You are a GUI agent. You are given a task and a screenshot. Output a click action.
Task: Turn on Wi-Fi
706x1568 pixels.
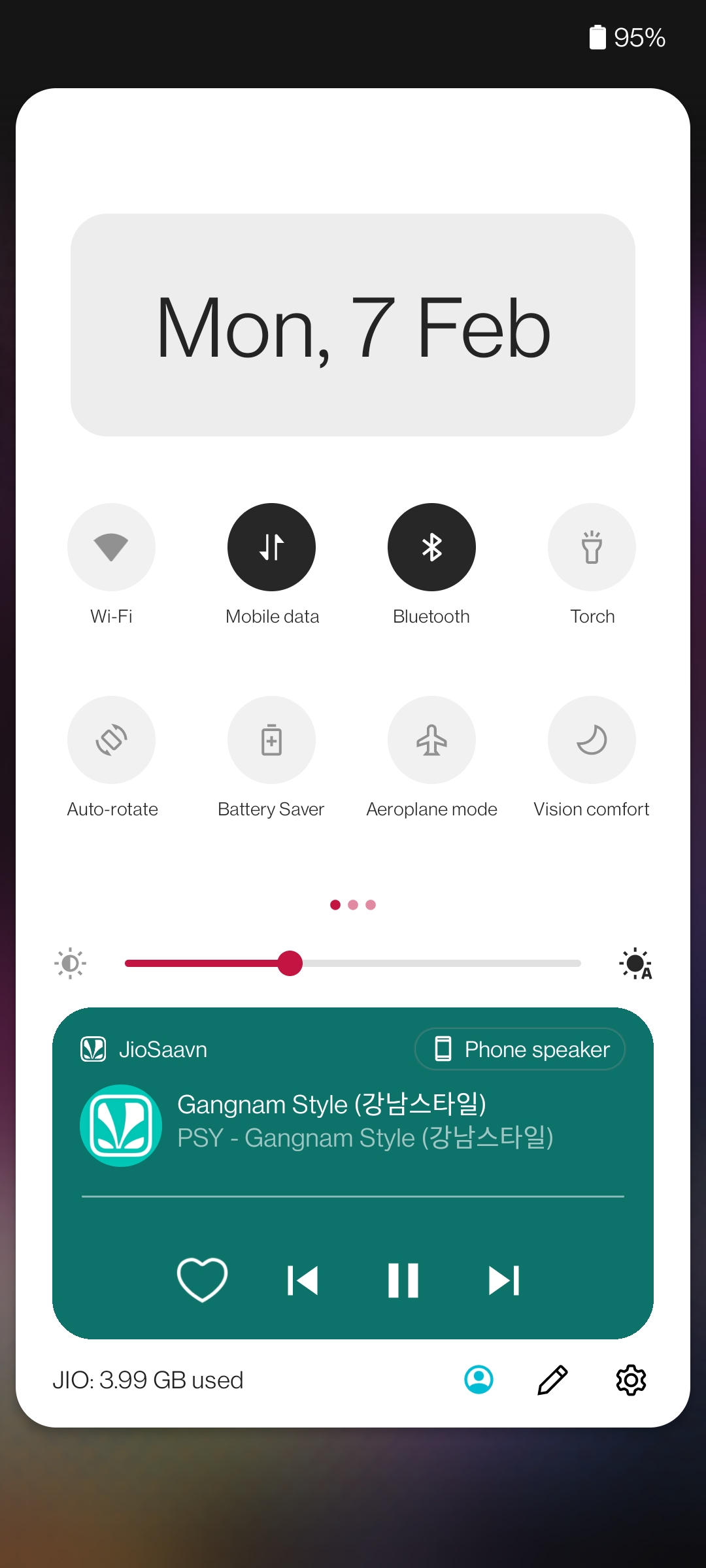coord(111,547)
